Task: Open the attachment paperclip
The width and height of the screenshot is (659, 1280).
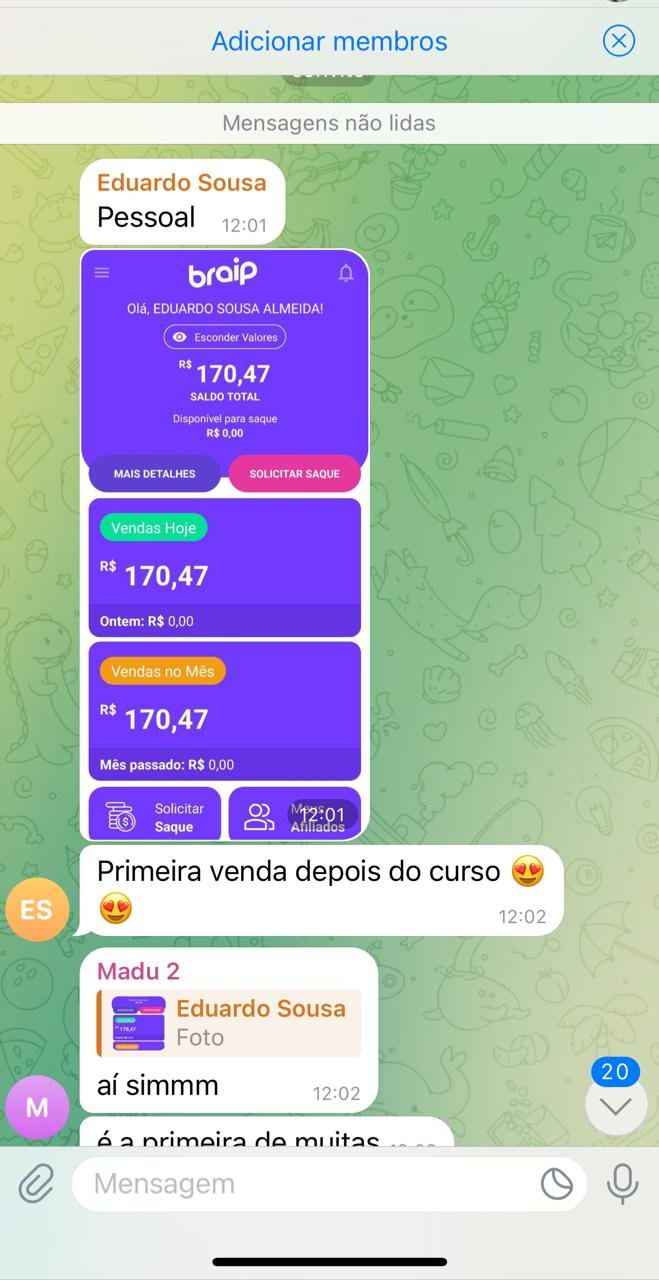Action: coord(37,1184)
